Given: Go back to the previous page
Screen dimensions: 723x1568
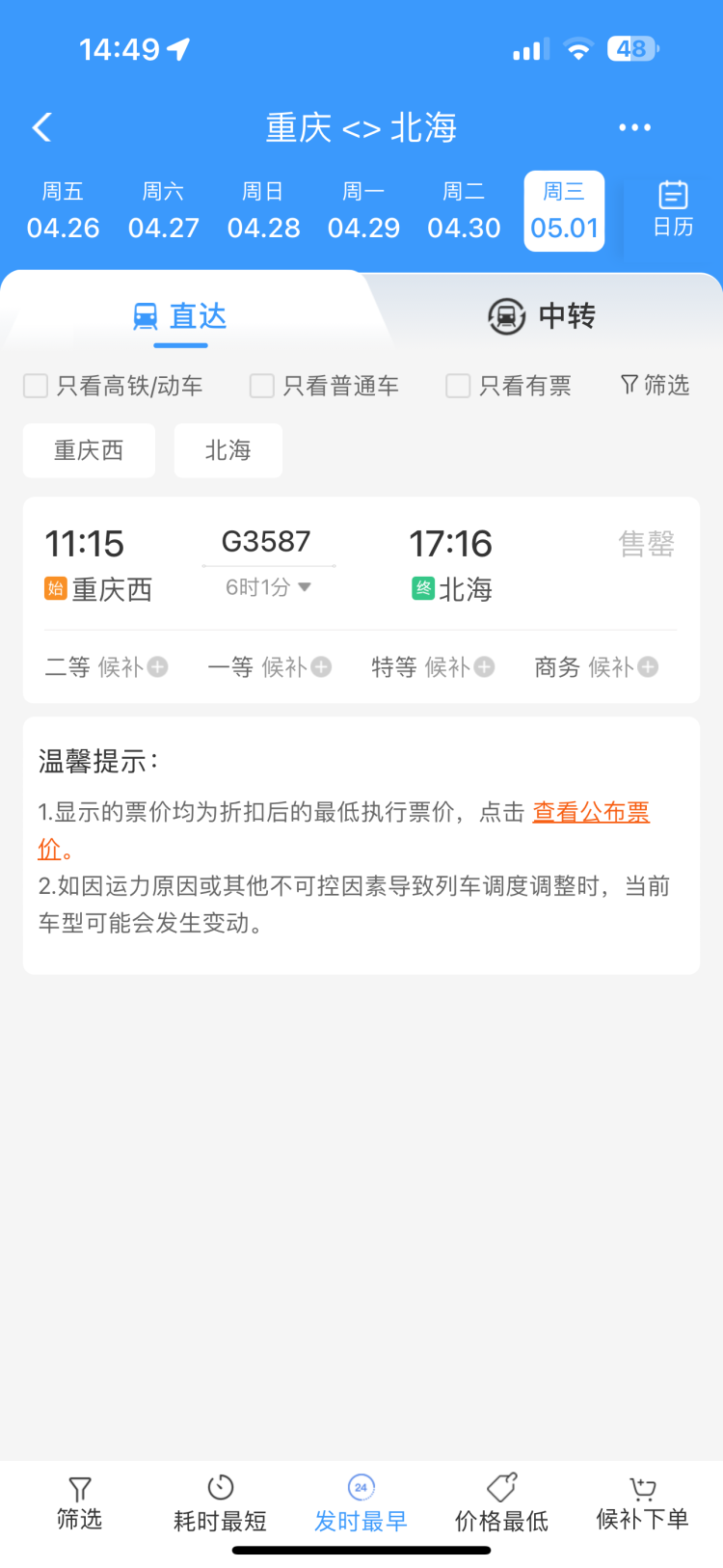Looking at the screenshot, I should (x=42, y=127).
